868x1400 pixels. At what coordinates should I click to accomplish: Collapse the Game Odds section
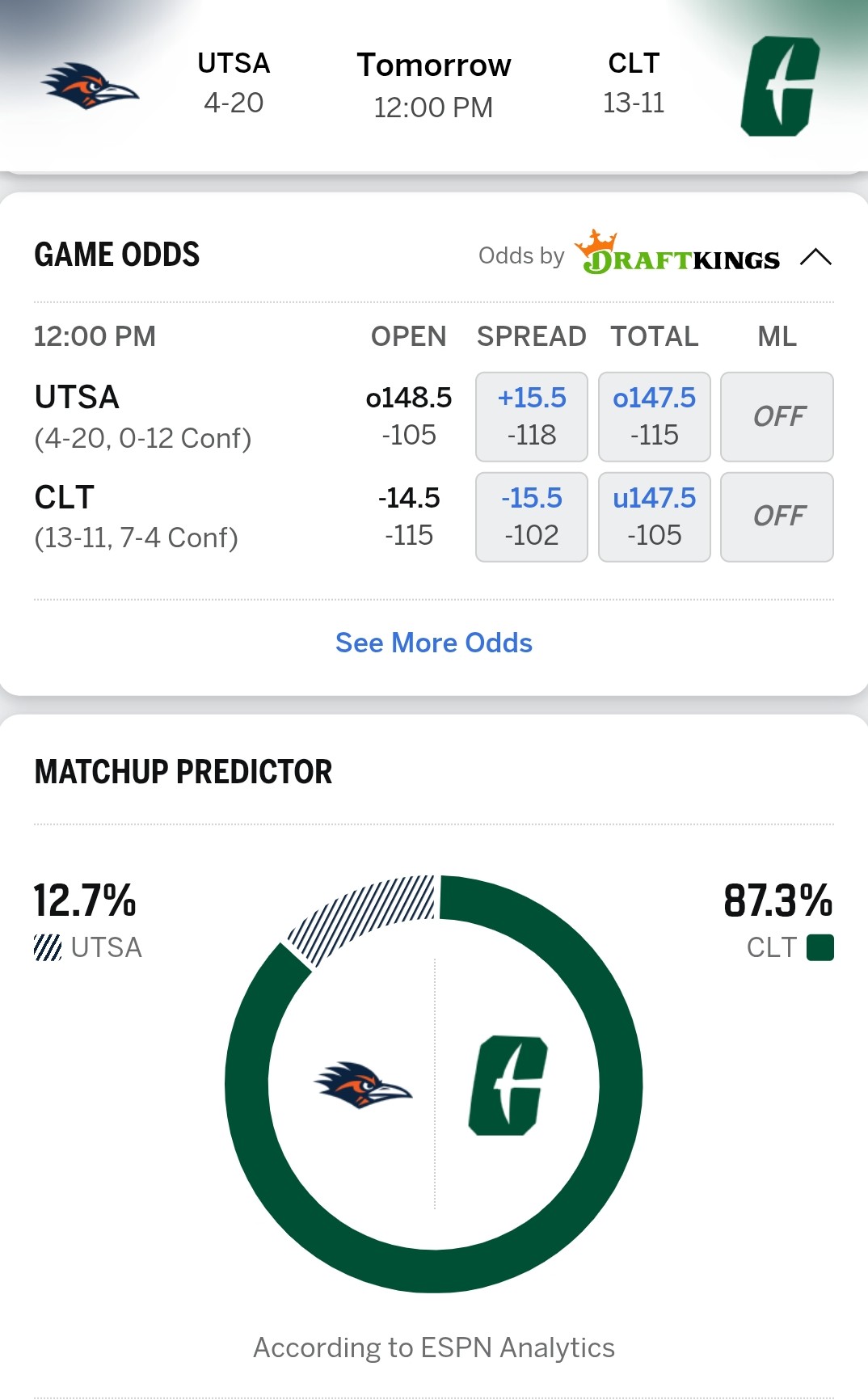[x=815, y=257]
